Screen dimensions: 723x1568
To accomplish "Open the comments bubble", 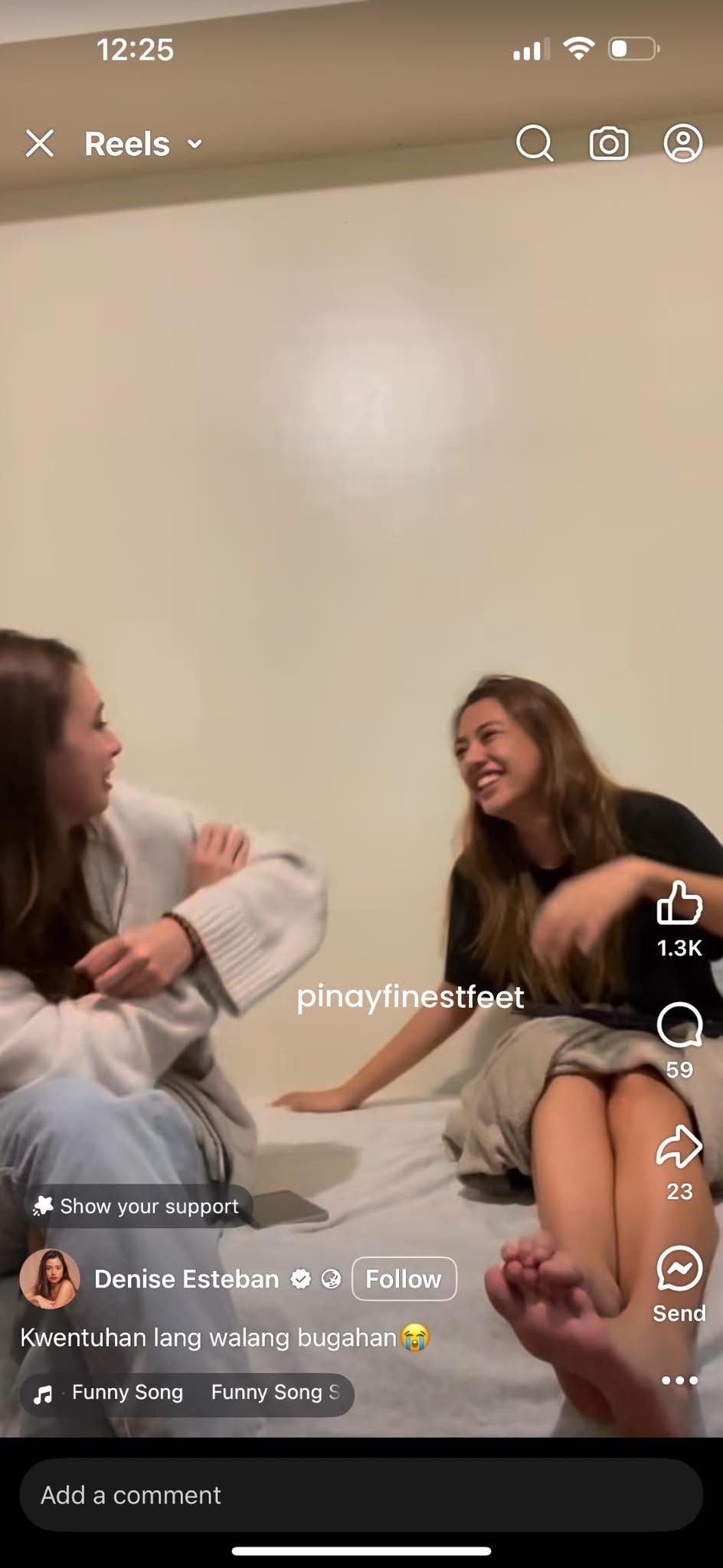I will pos(679,1024).
